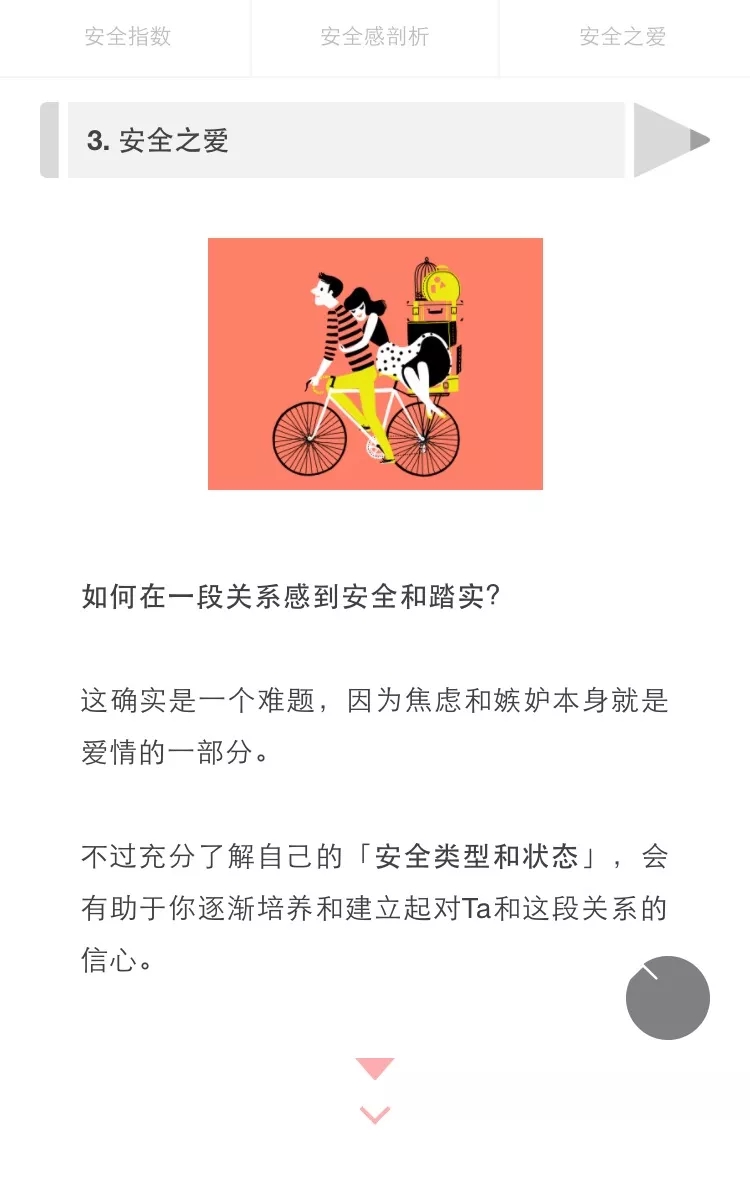Select the tab divider line under the header
Screen dimensions: 750x1190
(374, 75)
